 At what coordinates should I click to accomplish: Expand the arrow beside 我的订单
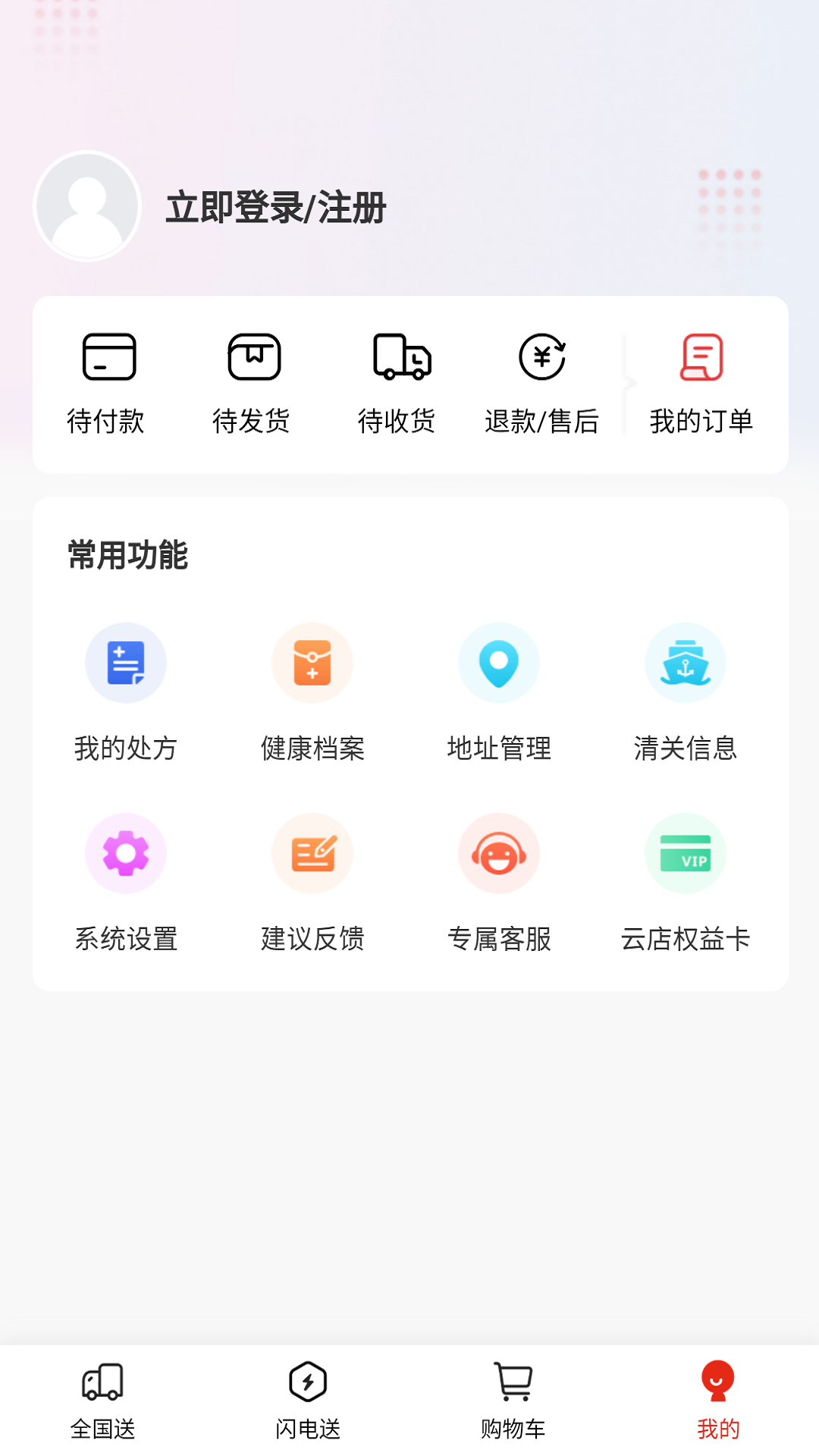[626, 384]
